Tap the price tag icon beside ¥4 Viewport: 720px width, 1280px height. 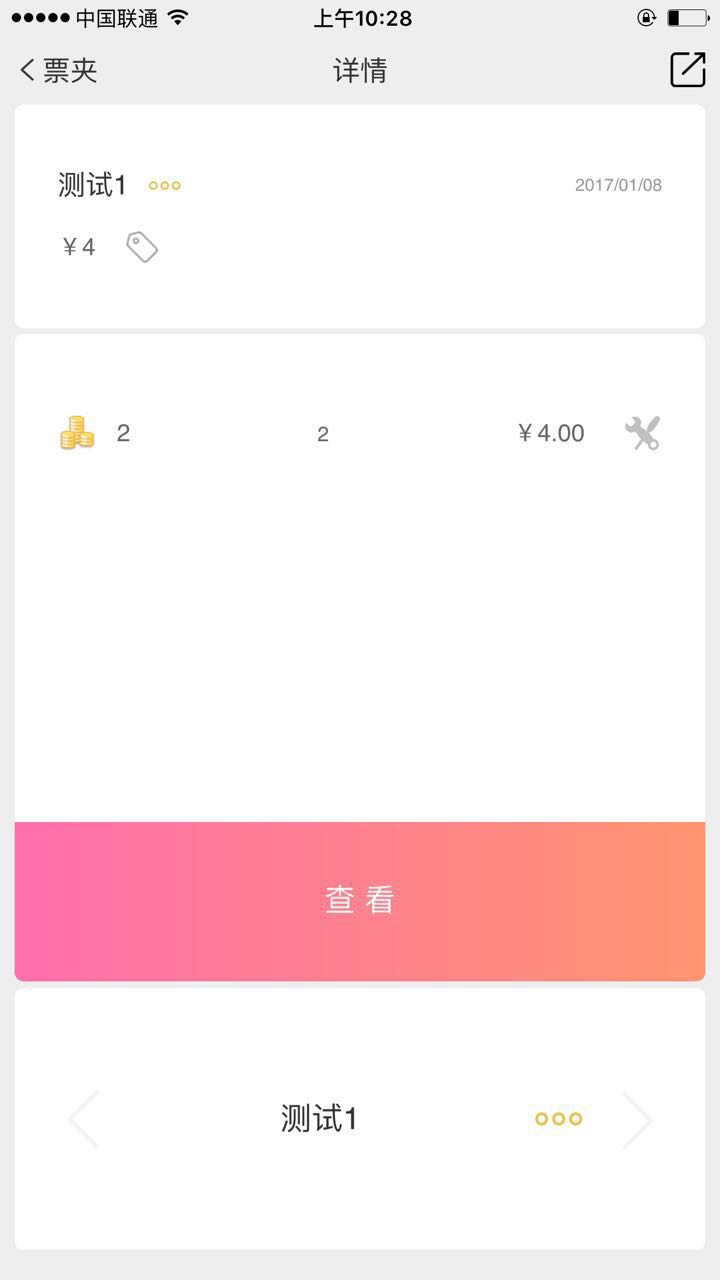[142, 247]
